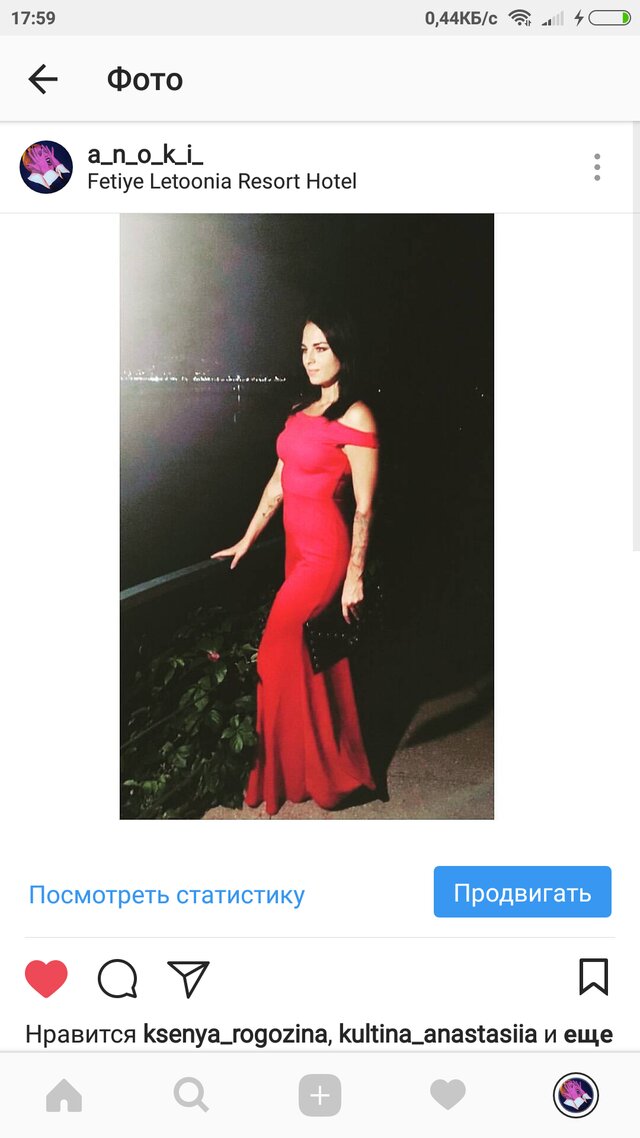Open a_n_o_k_i_ profile from username
The image size is (640, 1138).
click(145, 154)
